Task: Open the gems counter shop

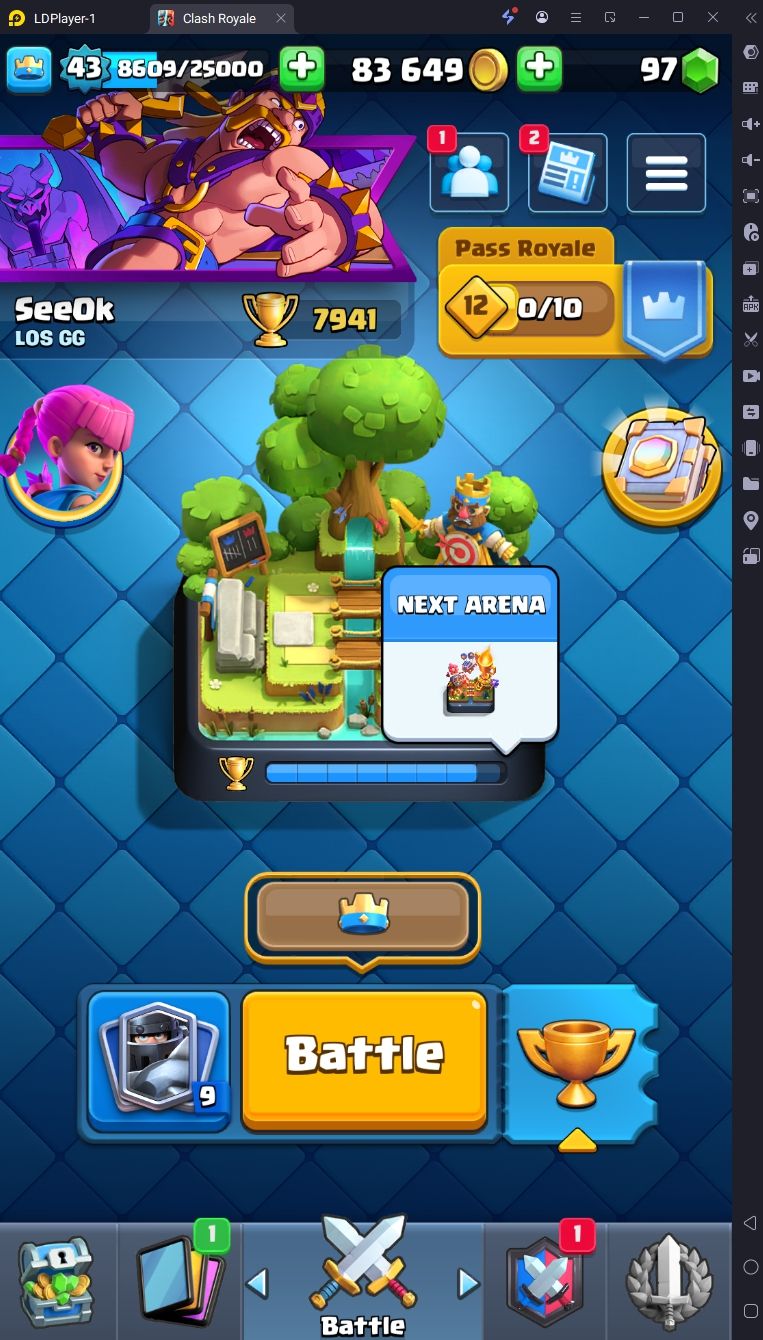Action: [x=680, y=69]
